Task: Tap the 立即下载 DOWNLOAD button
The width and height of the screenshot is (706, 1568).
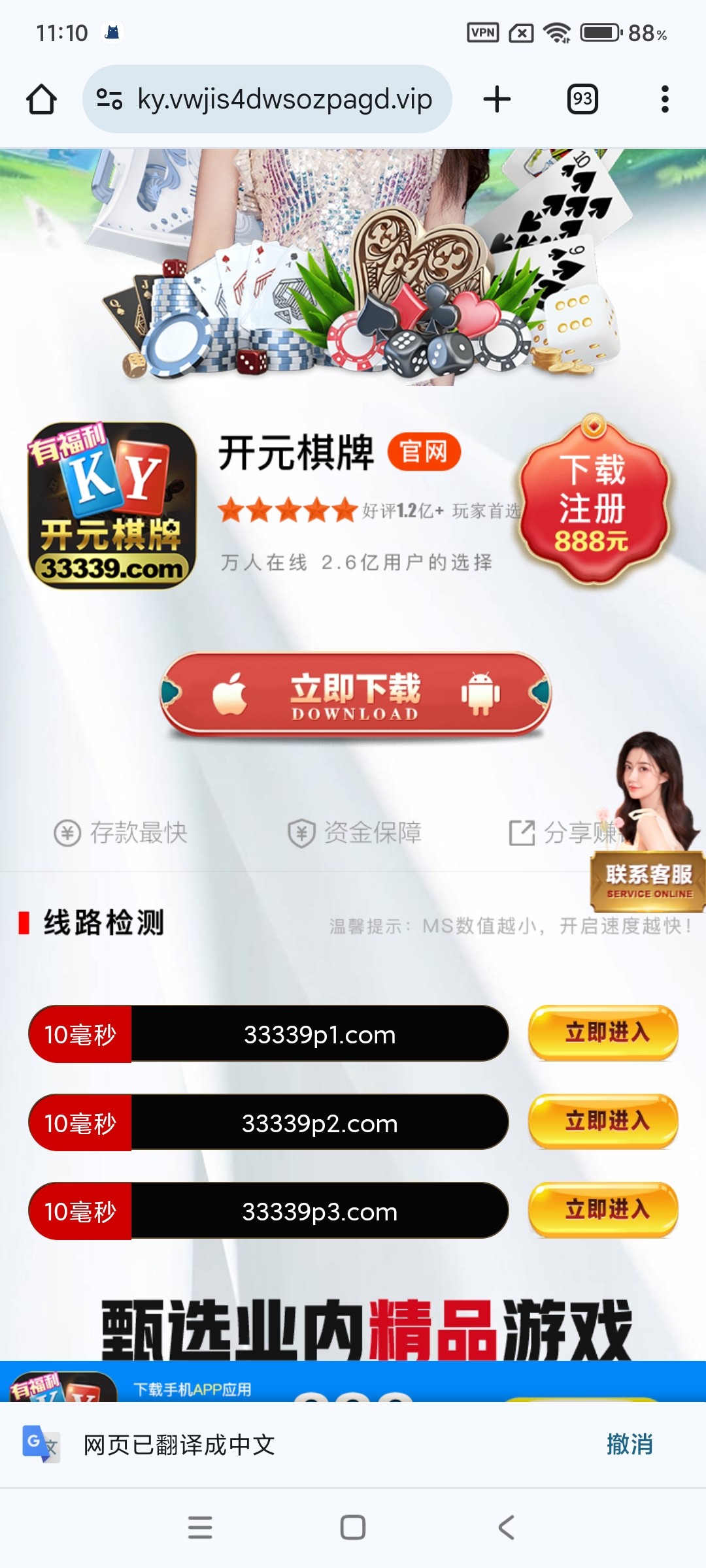Action: (x=355, y=695)
